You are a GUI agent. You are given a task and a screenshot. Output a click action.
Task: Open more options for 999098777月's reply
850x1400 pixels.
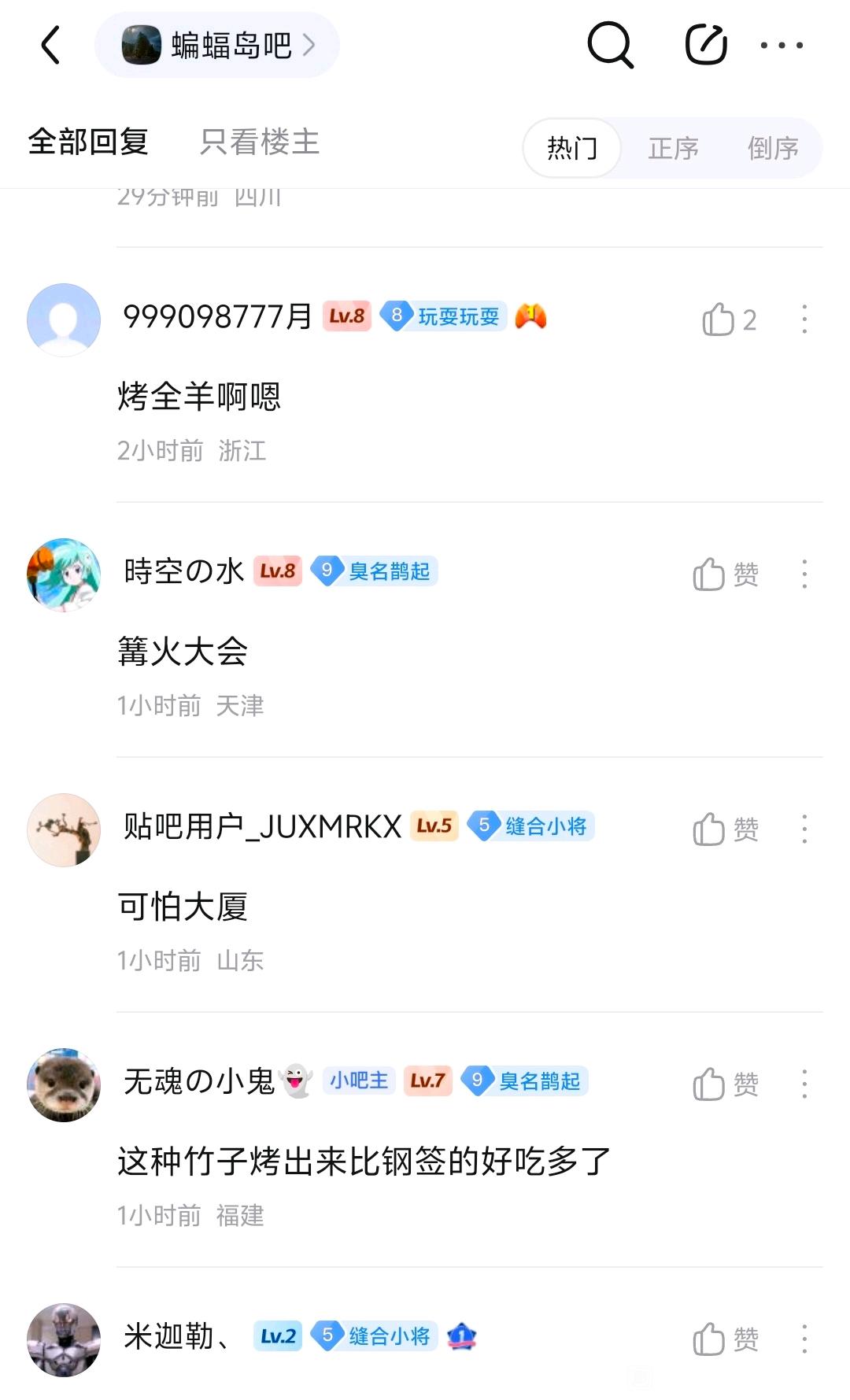(x=804, y=320)
